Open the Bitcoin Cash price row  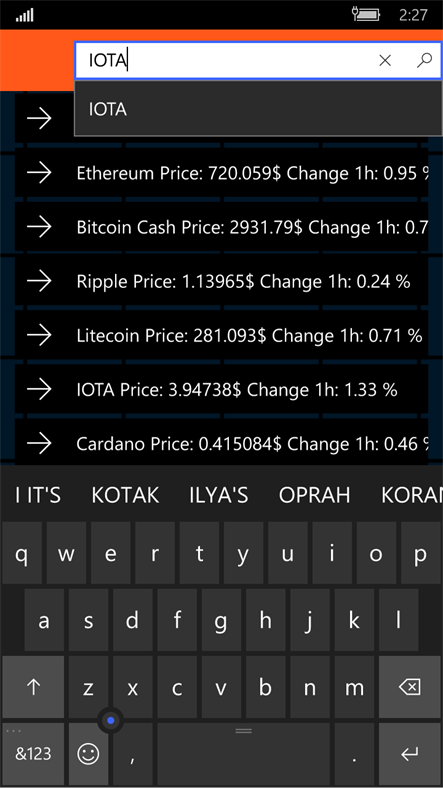[x=222, y=228]
